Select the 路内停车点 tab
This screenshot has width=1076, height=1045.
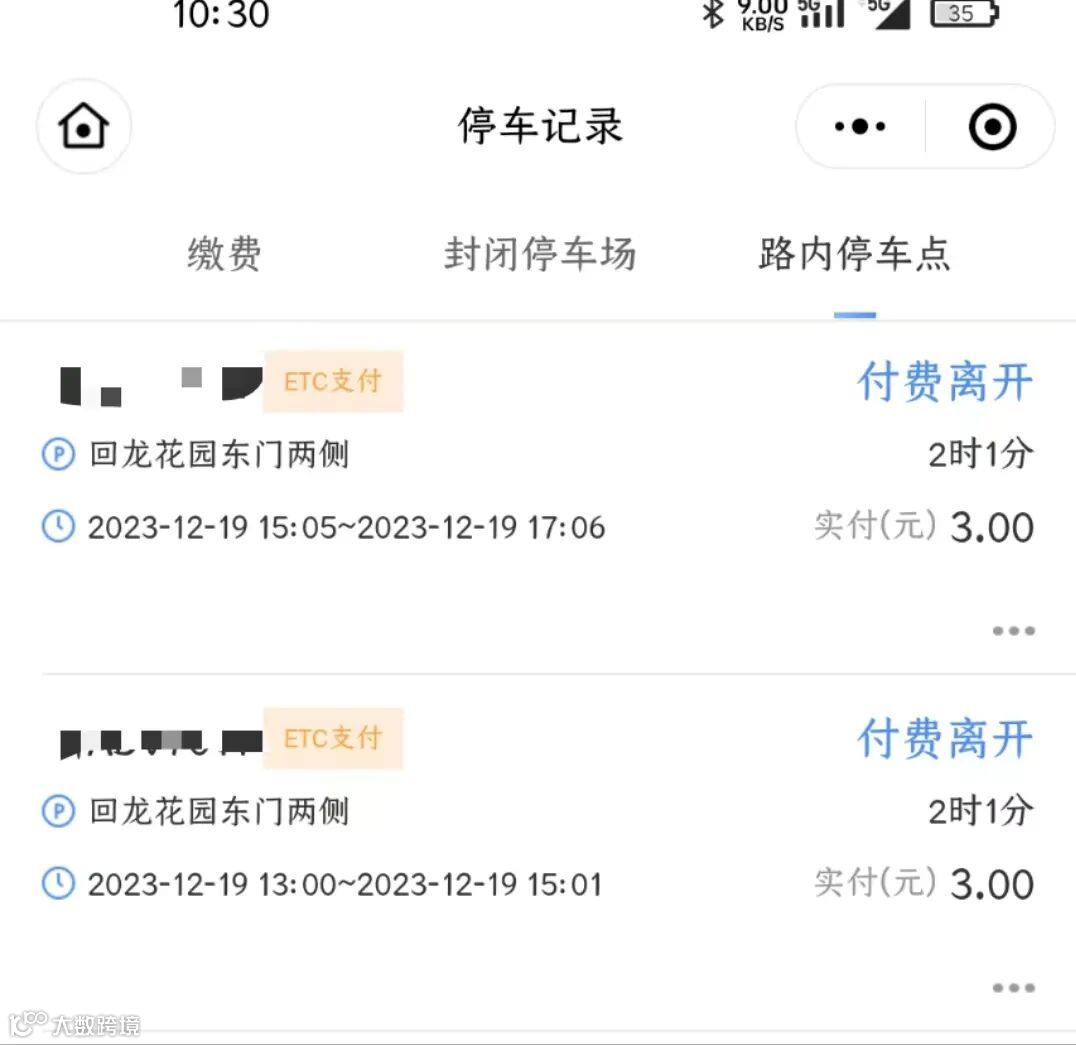(854, 254)
